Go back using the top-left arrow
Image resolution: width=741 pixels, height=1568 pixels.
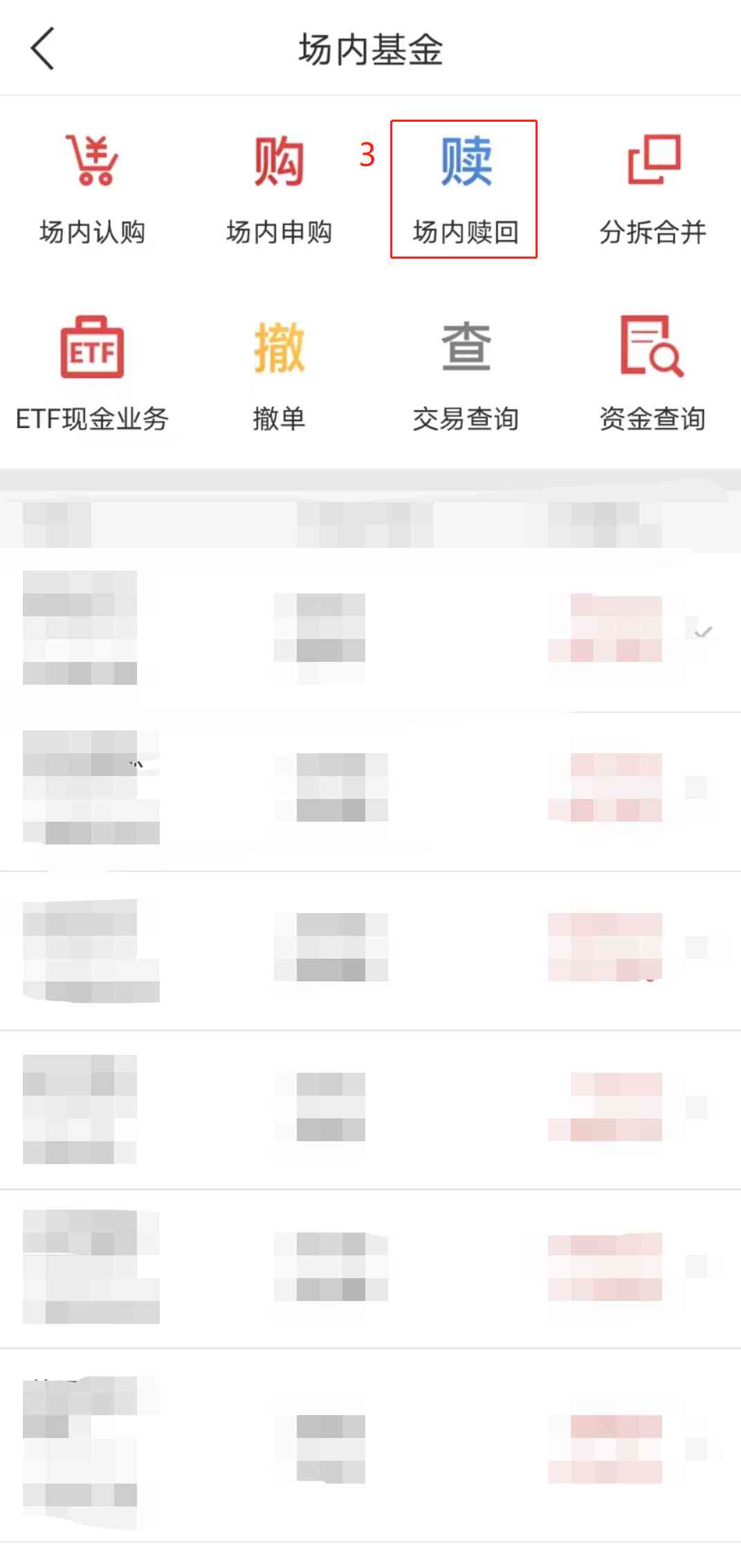click(x=42, y=49)
